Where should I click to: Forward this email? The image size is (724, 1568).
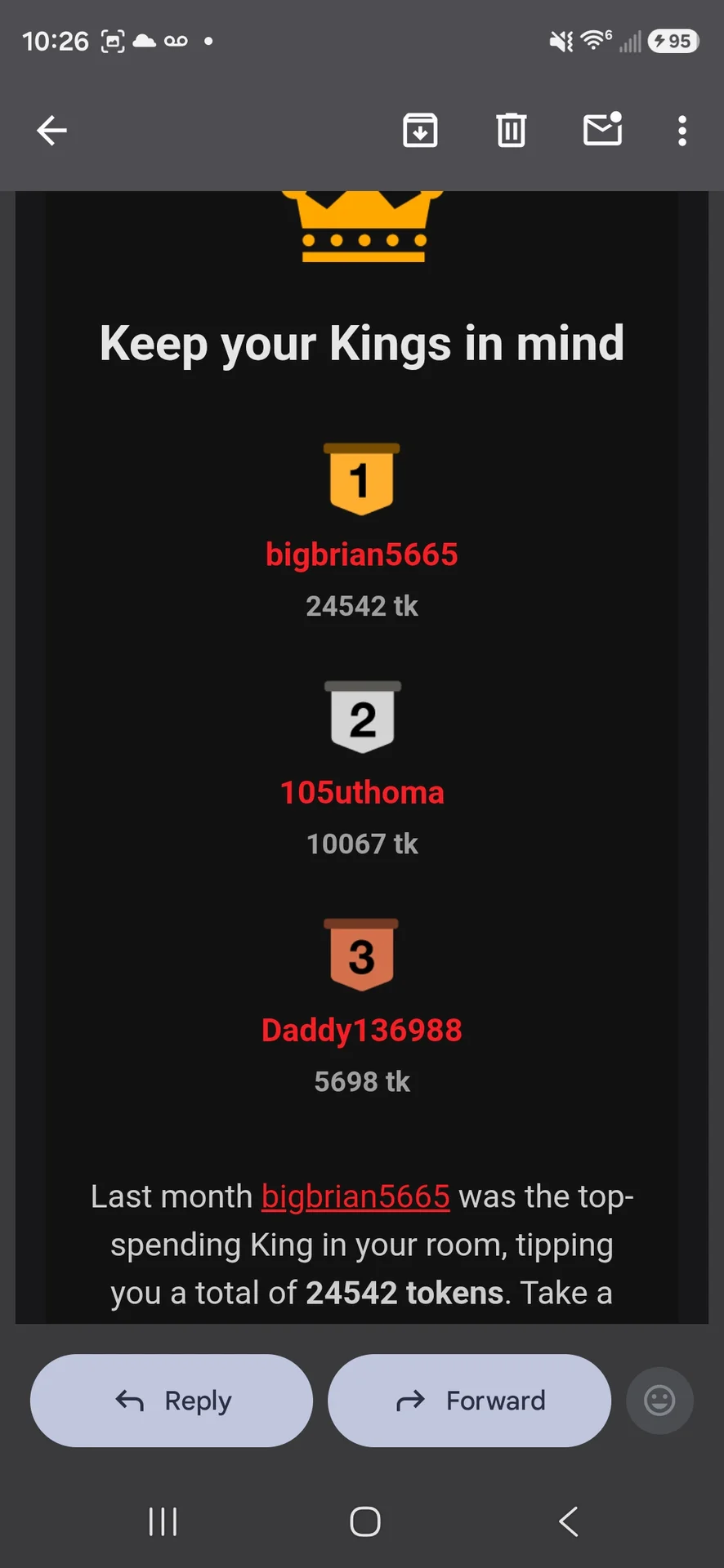click(469, 1401)
